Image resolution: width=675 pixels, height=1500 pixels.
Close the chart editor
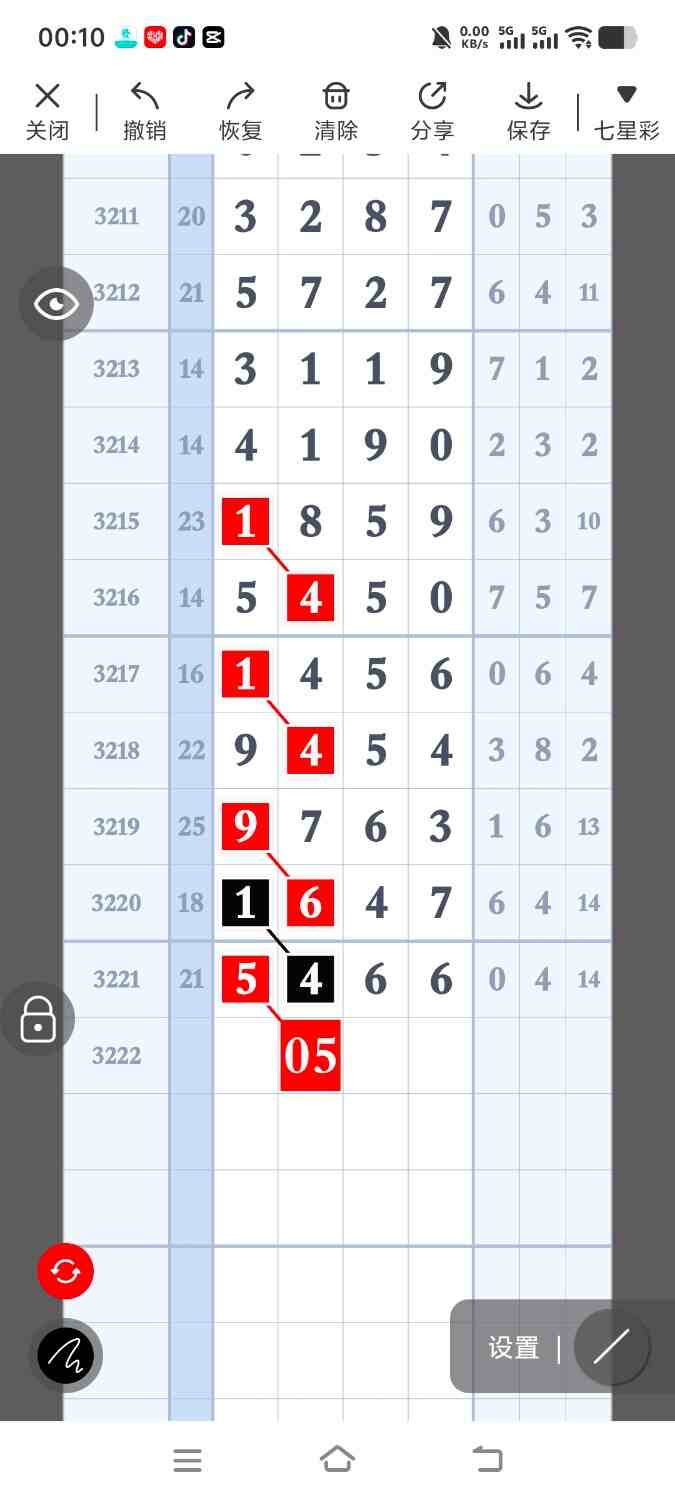(x=47, y=111)
